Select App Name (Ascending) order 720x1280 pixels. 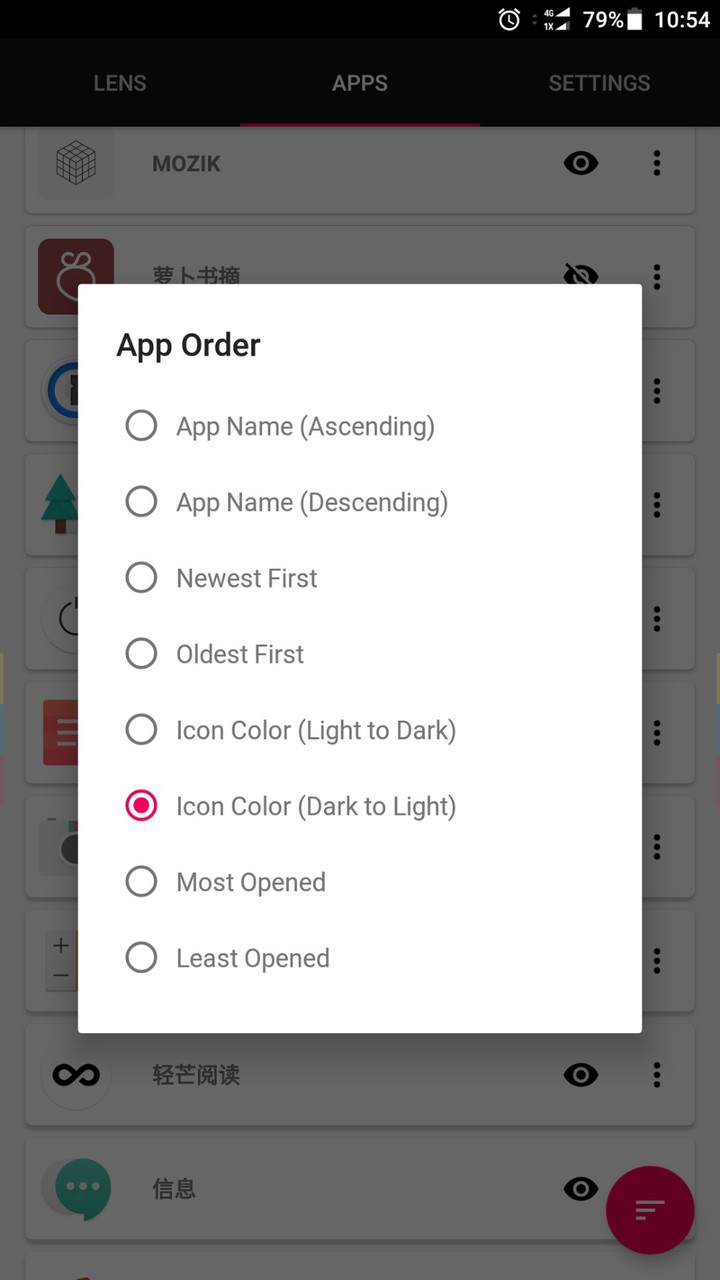click(x=360, y=426)
